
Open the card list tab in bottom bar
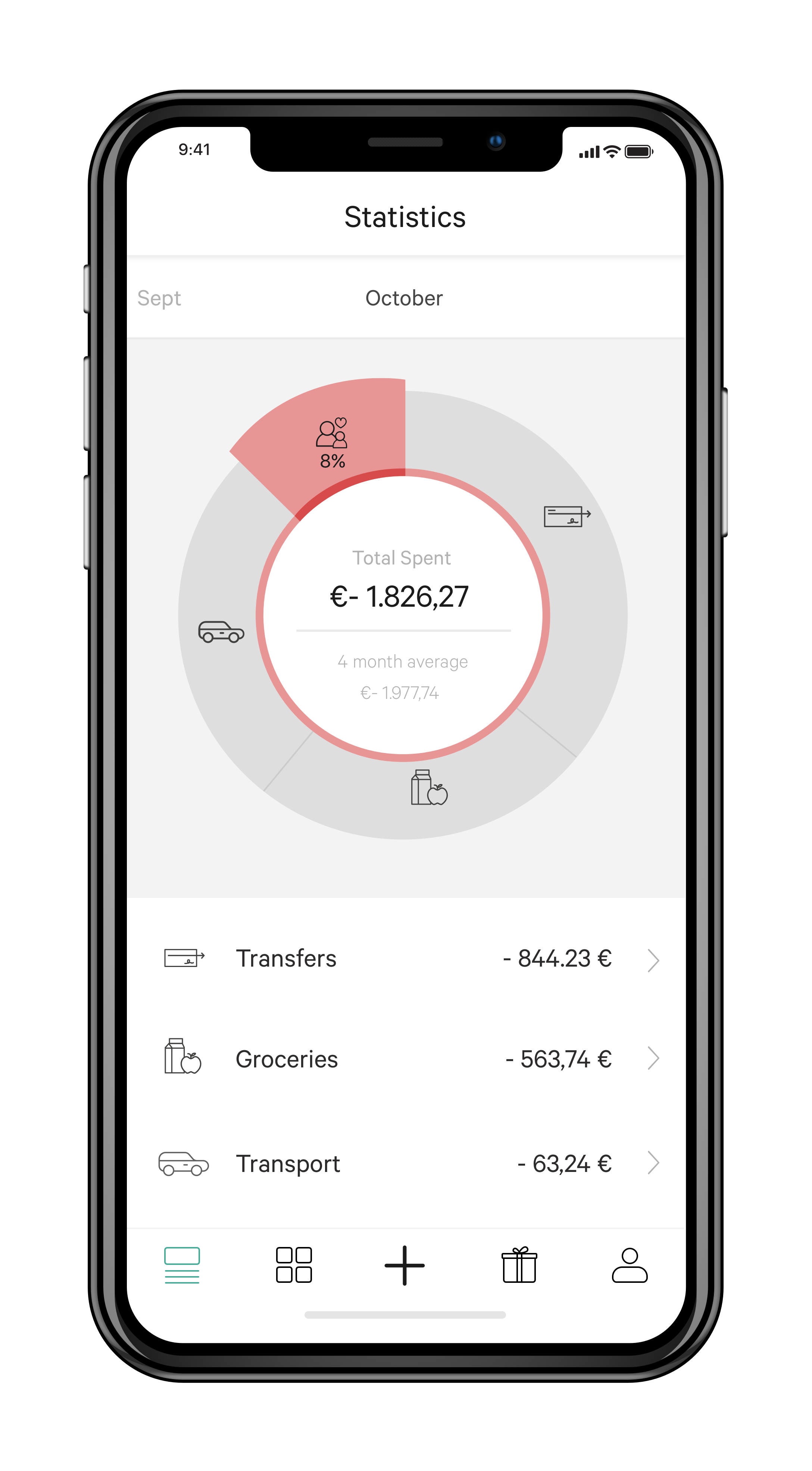pyautogui.click(x=182, y=1265)
